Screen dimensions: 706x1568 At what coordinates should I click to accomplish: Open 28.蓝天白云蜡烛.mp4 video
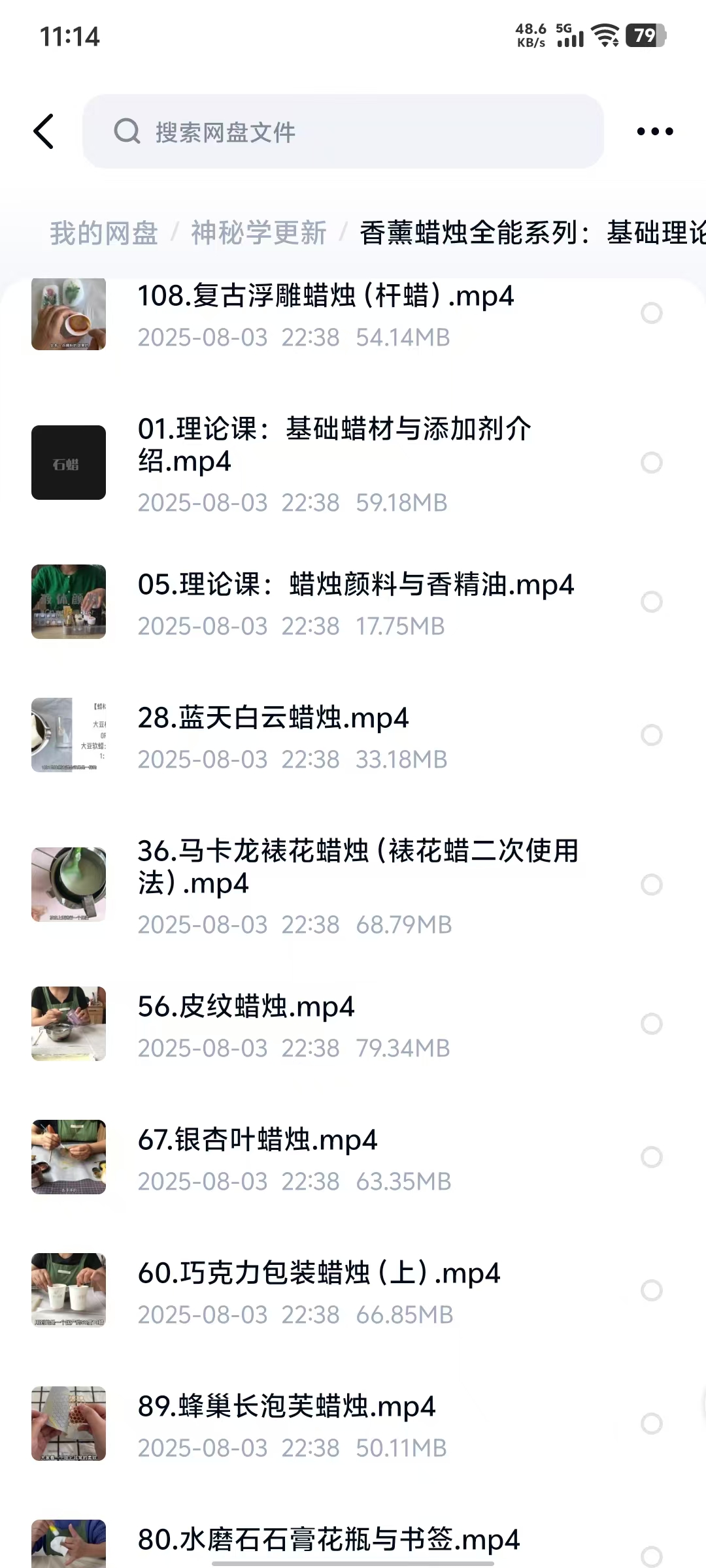(x=273, y=735)
